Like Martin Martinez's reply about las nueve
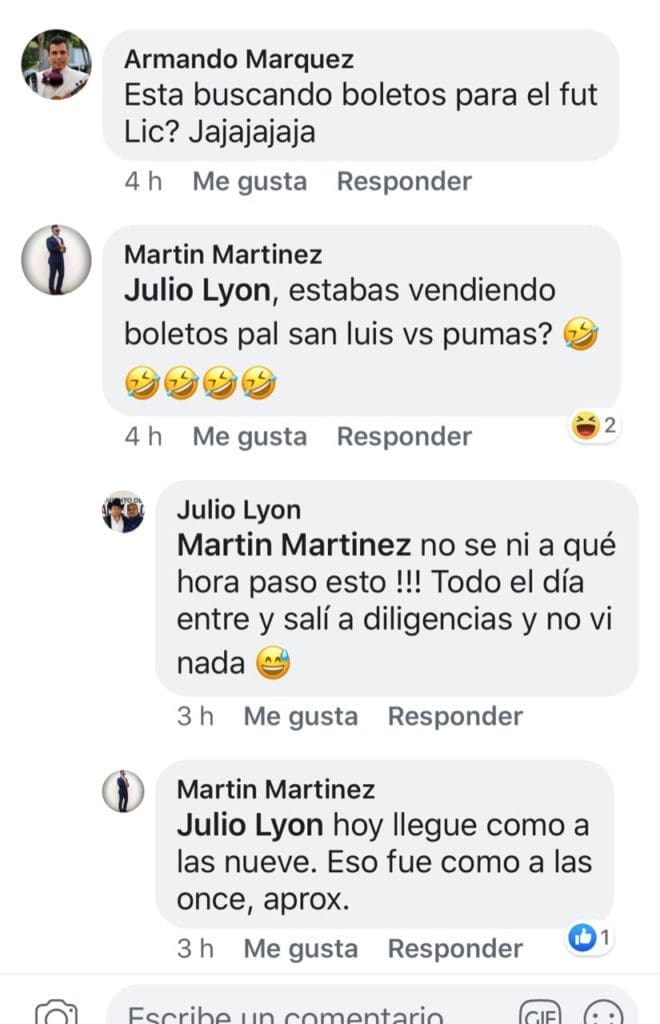The width and height of the screenshot is (660, 1024). pos(301,948)
